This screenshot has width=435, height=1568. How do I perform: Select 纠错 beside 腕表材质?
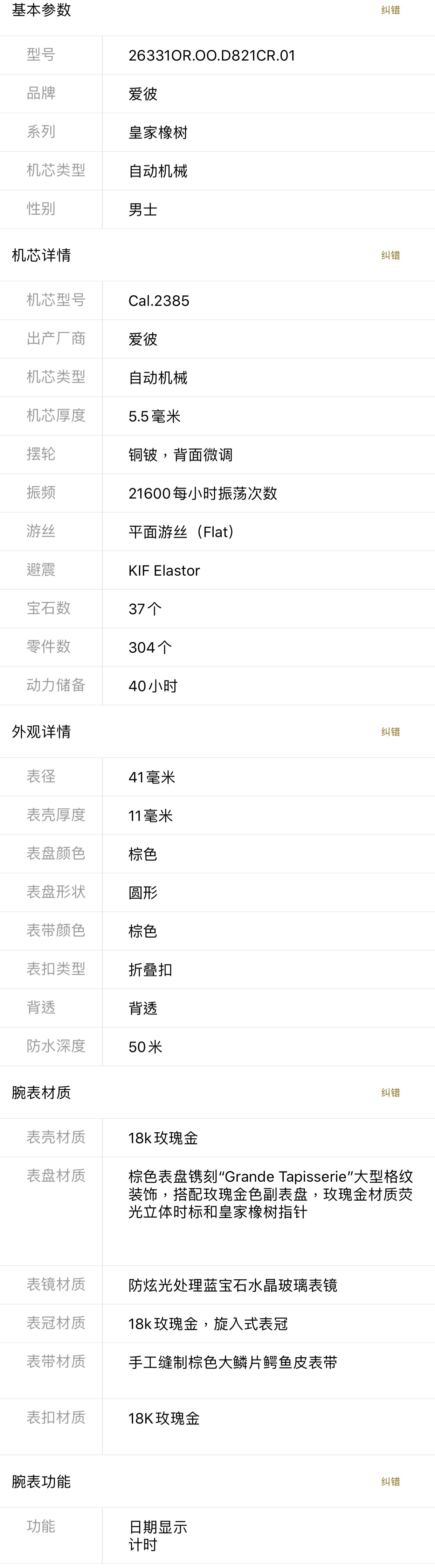(x=391, y=1092)
